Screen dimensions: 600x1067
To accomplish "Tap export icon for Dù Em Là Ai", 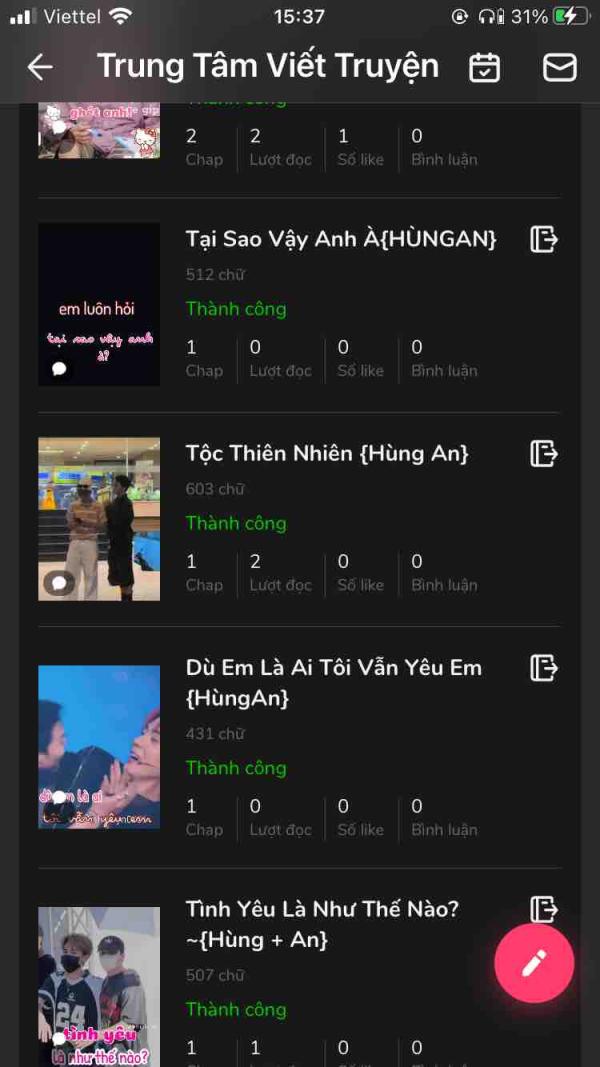I will pyautogui.click(x=543, y=668).
